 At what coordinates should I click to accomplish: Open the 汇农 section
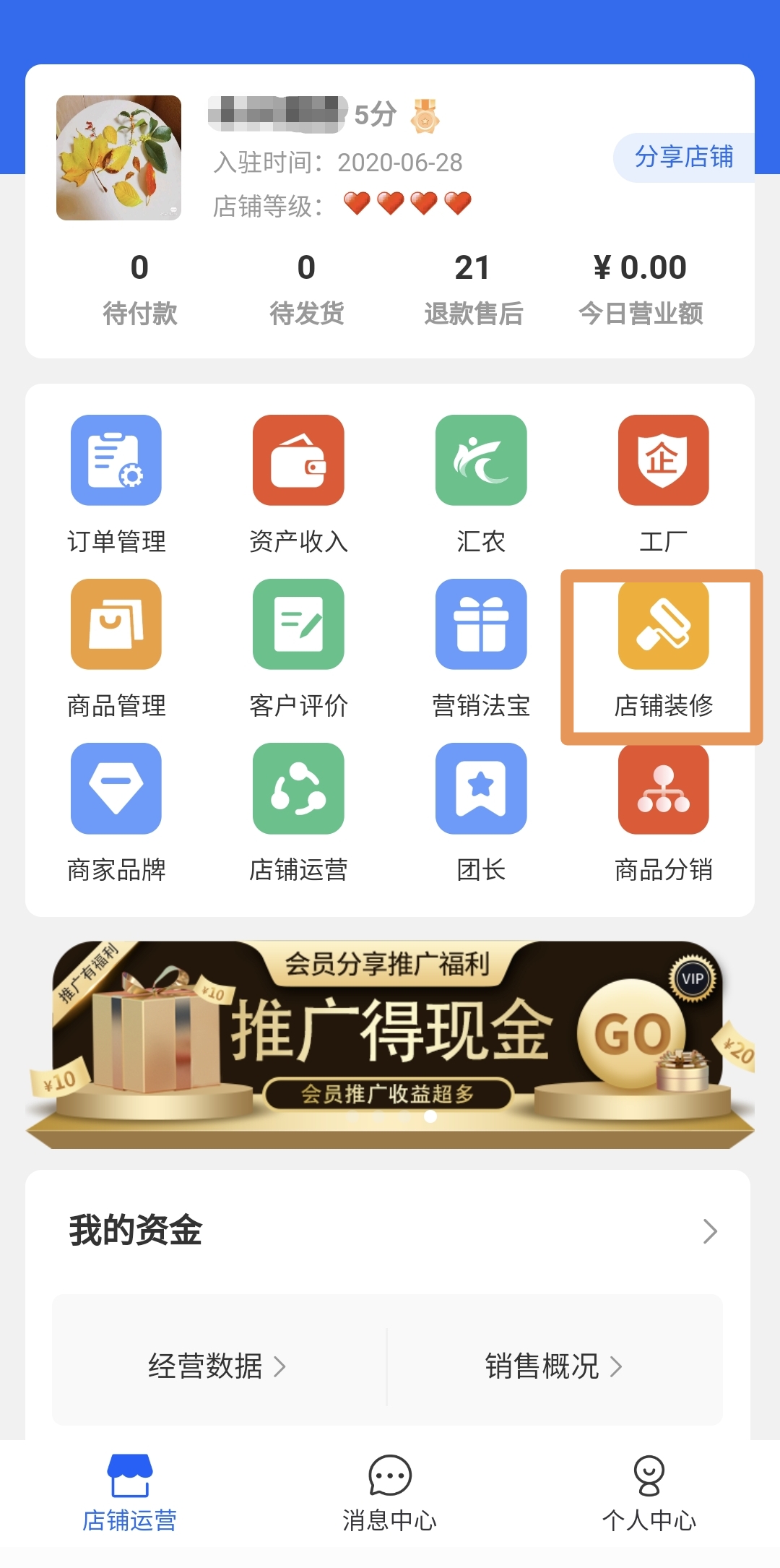(x=481, y=460)
